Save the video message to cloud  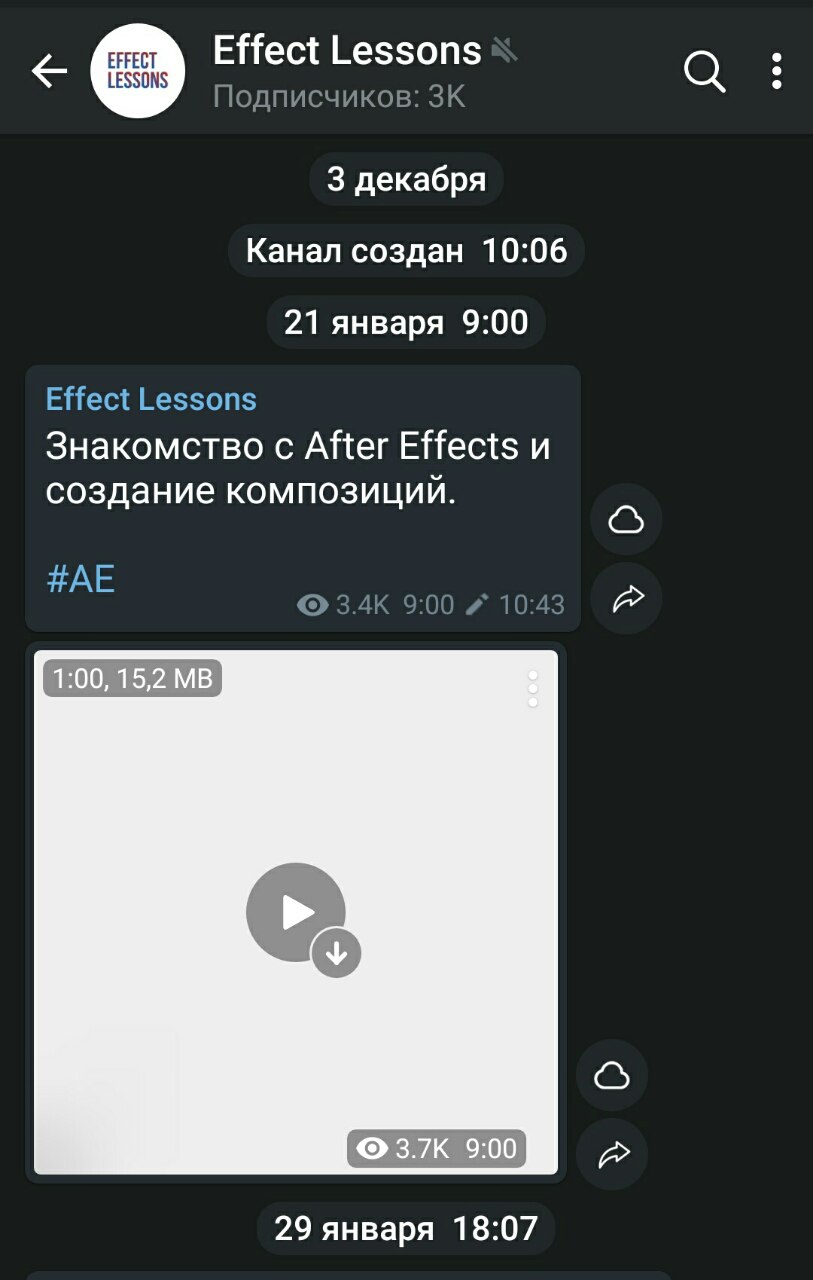point(612,1076)
